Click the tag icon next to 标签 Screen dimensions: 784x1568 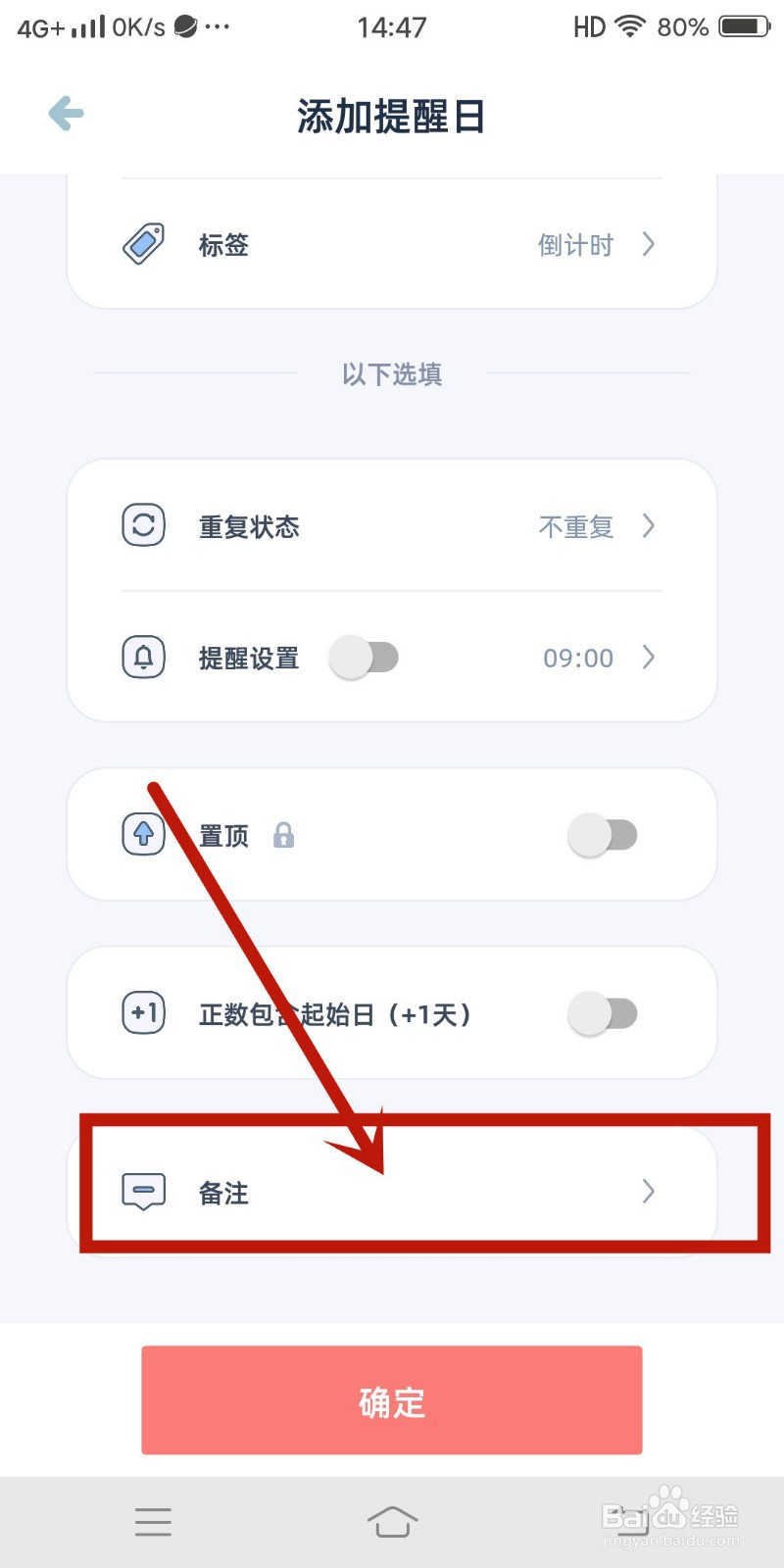(143, 244)
